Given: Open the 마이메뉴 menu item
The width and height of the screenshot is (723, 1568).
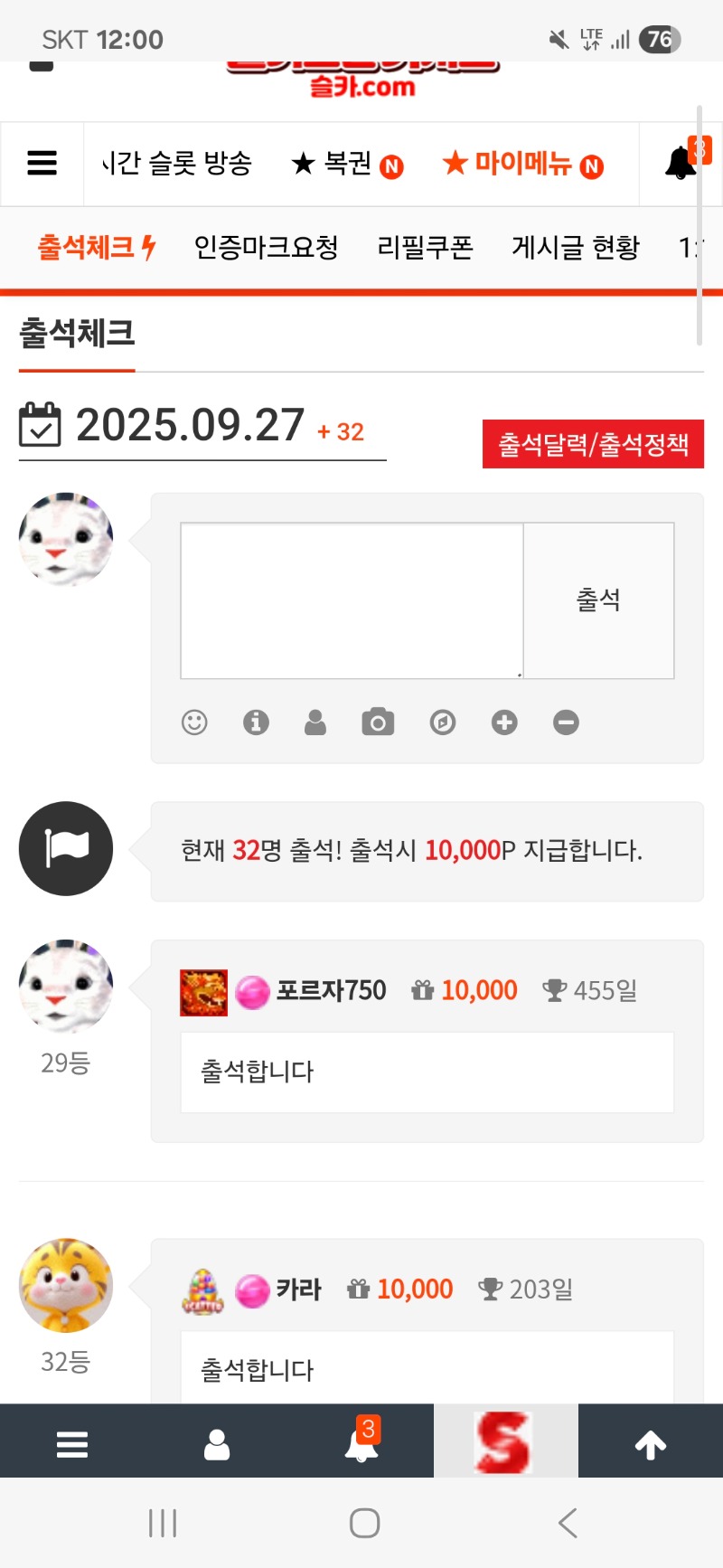Looking at the screenshot, I should coord(522,164).
